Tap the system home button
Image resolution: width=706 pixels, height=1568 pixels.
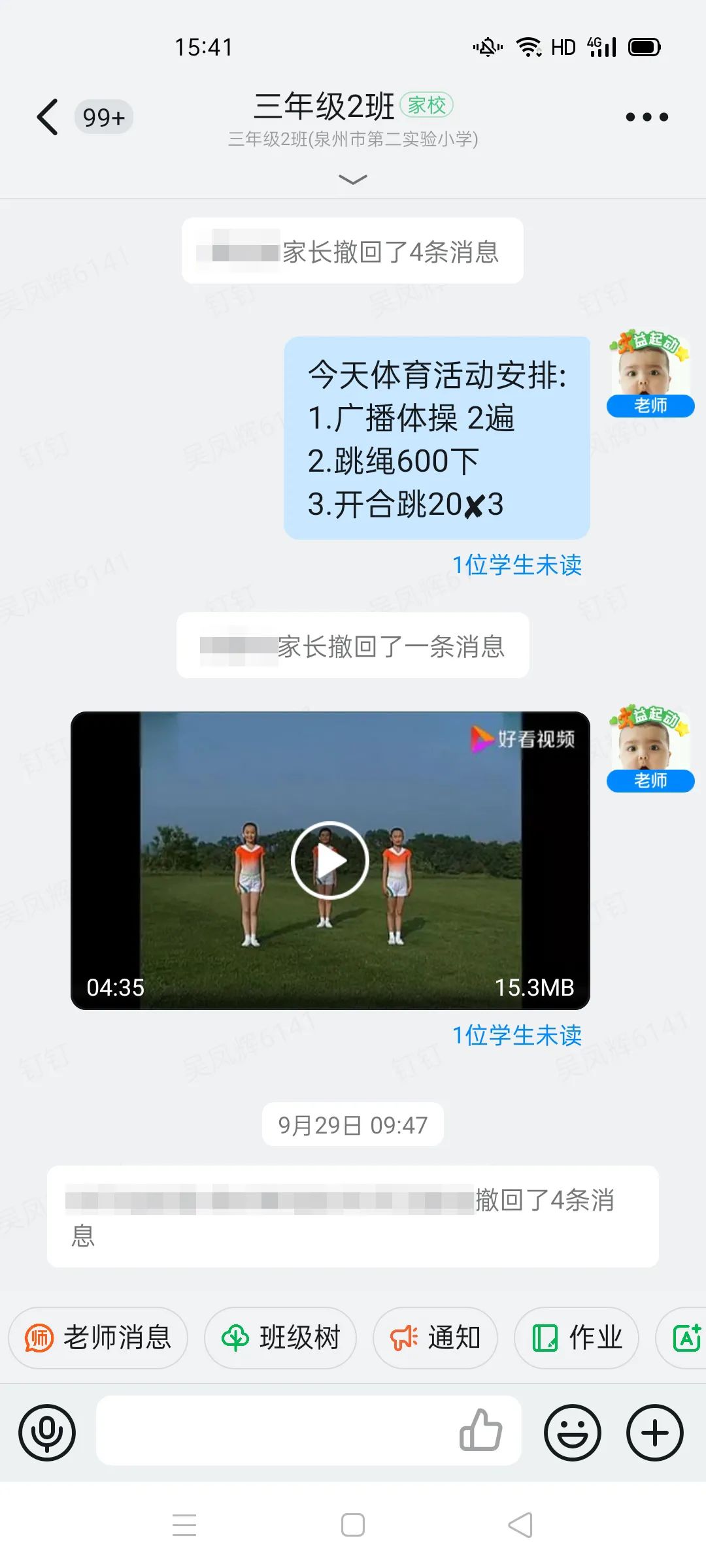(353, 1525)
